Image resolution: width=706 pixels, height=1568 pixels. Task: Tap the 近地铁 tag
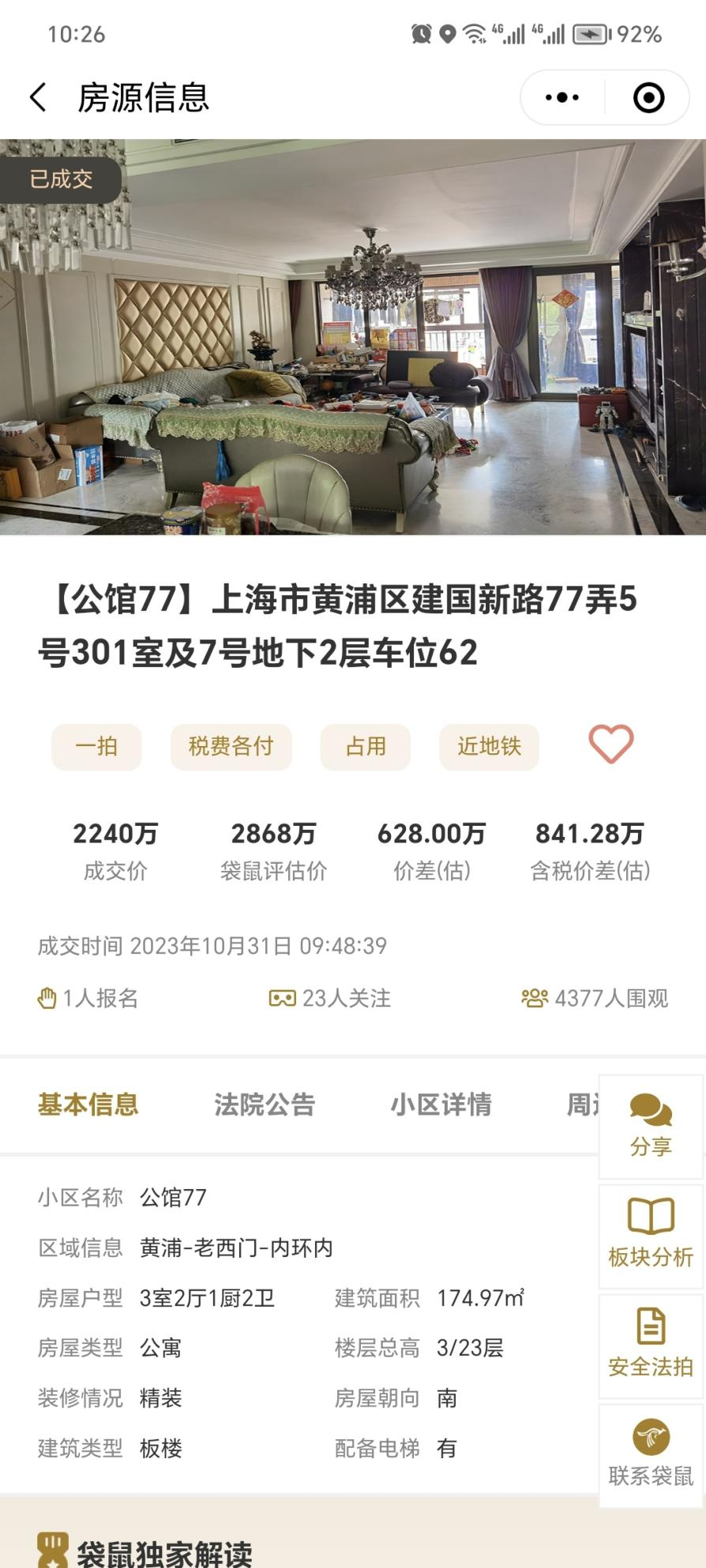[489, 745]
